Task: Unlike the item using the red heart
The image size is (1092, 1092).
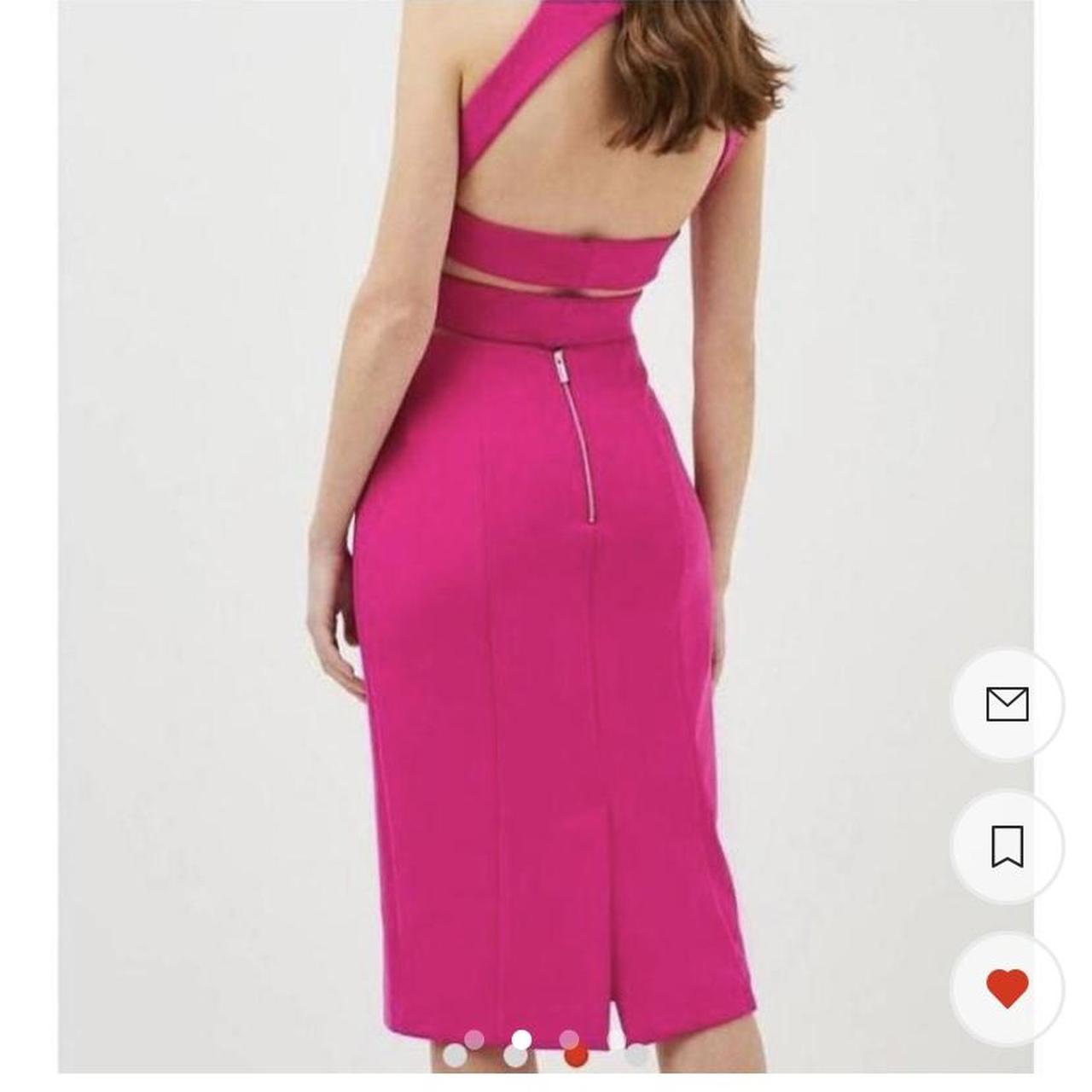Action: coord(1007,989)
